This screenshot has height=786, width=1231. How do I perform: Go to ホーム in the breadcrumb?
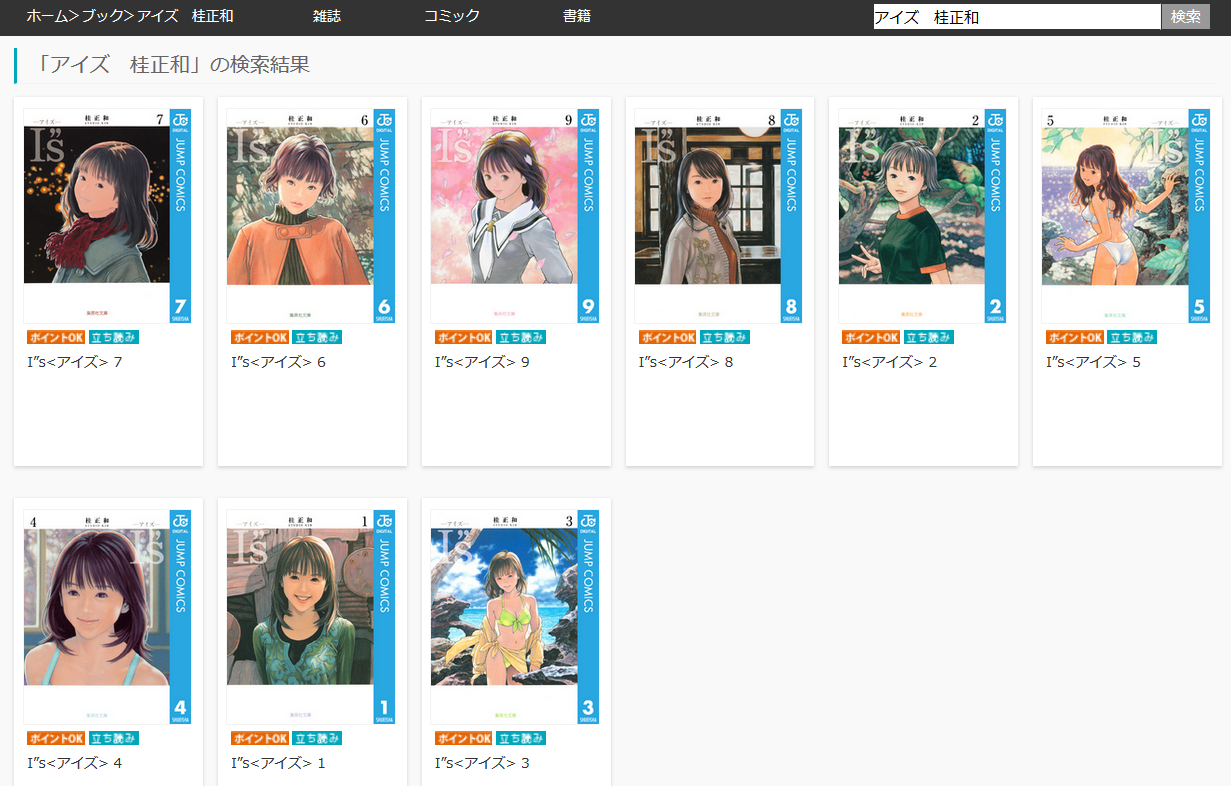pyautogui.click(x=46, y=16)
